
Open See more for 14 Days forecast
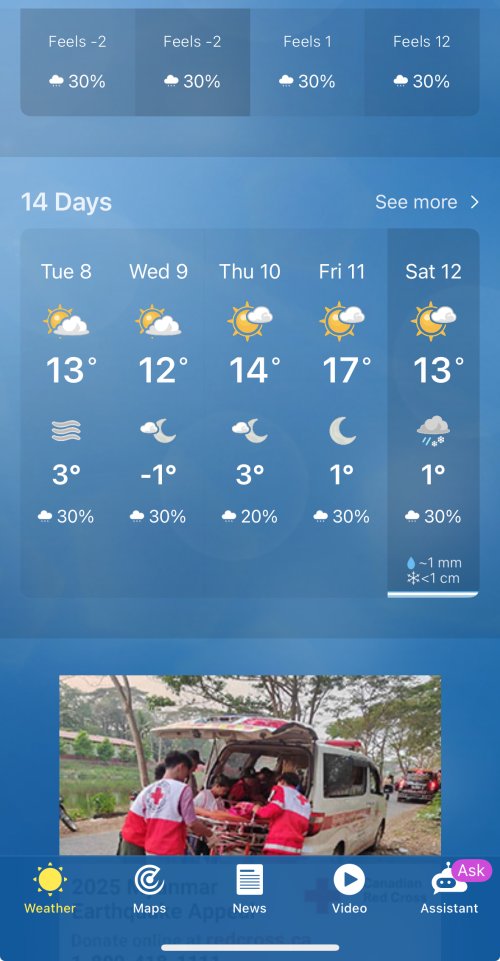click(427, 202)
